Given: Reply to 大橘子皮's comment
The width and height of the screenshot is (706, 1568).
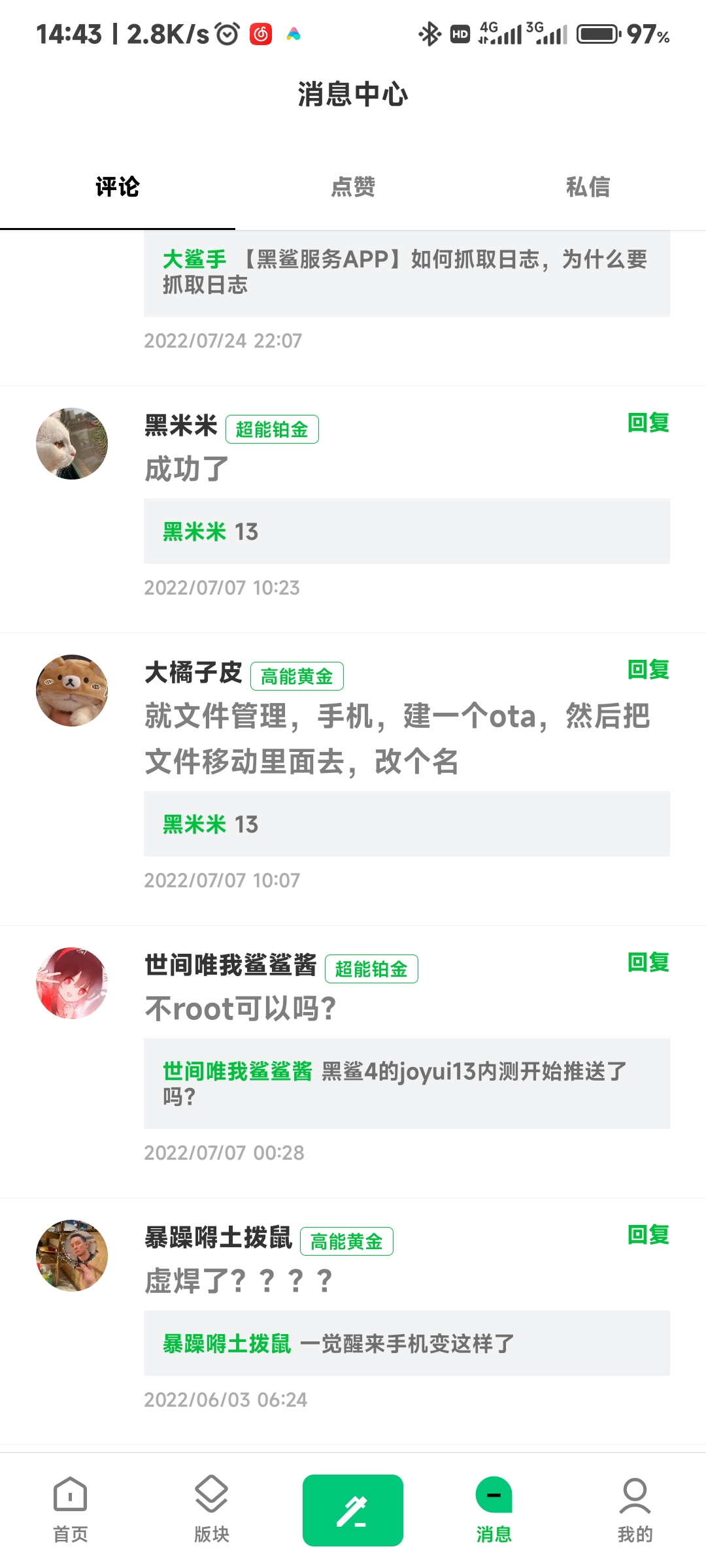Looking at the screenshot, I should point(648,670).
